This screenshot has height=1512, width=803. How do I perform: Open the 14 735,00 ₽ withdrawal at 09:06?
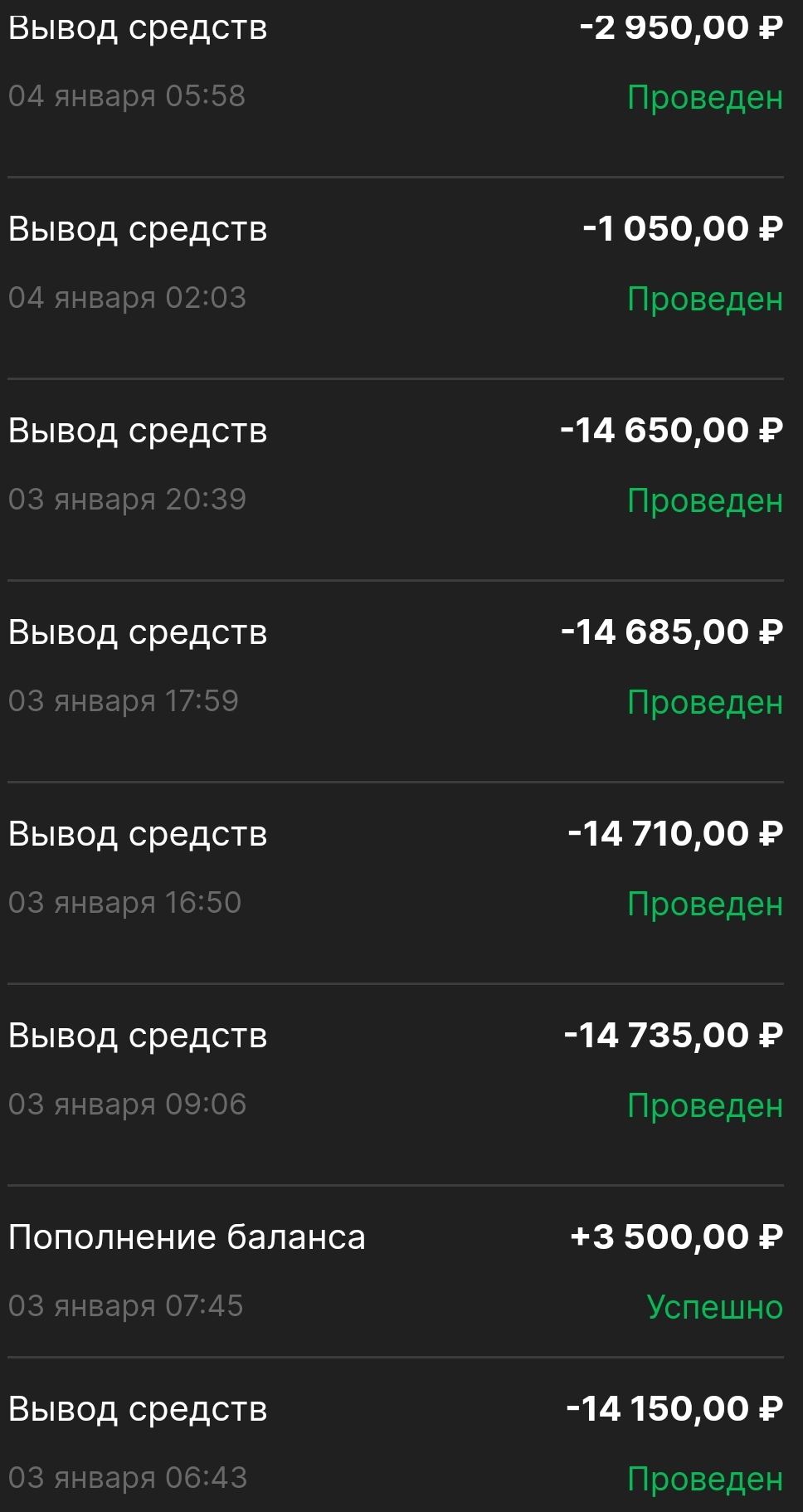(396, 1085)
